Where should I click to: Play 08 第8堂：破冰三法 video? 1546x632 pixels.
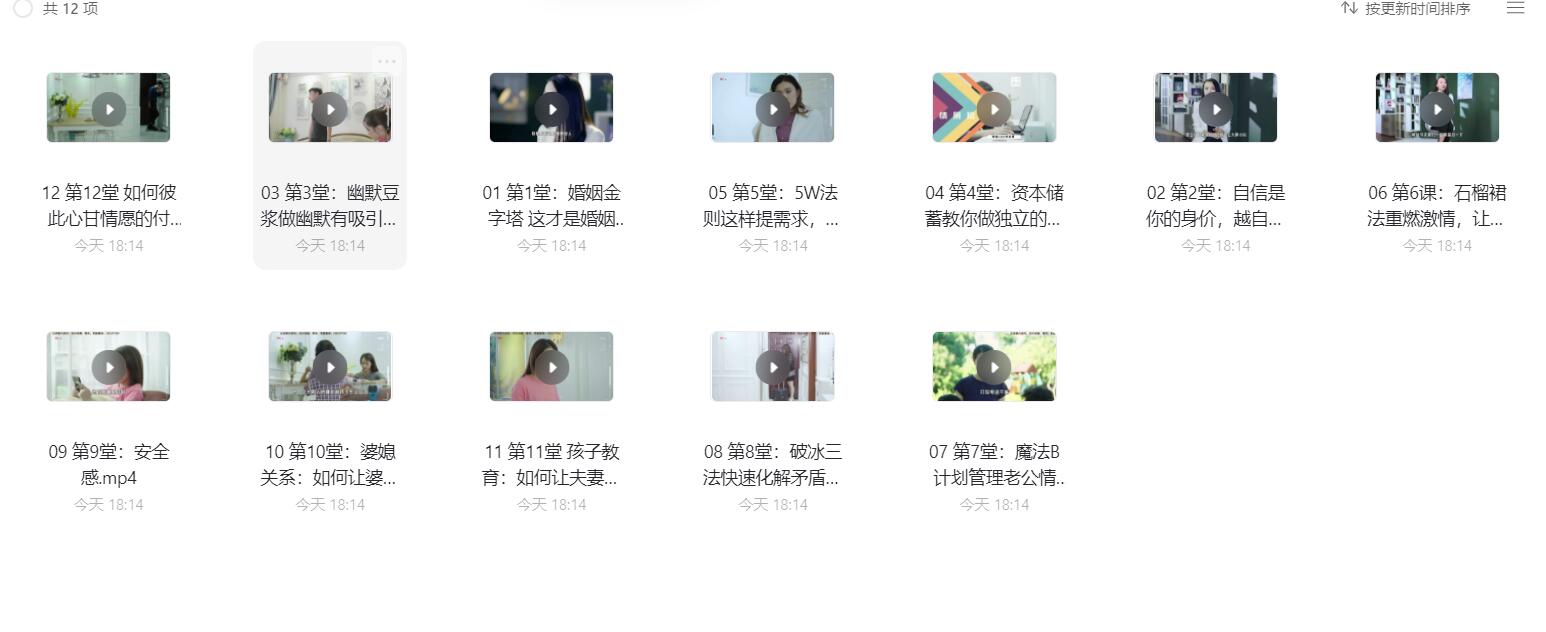point(773,367)
